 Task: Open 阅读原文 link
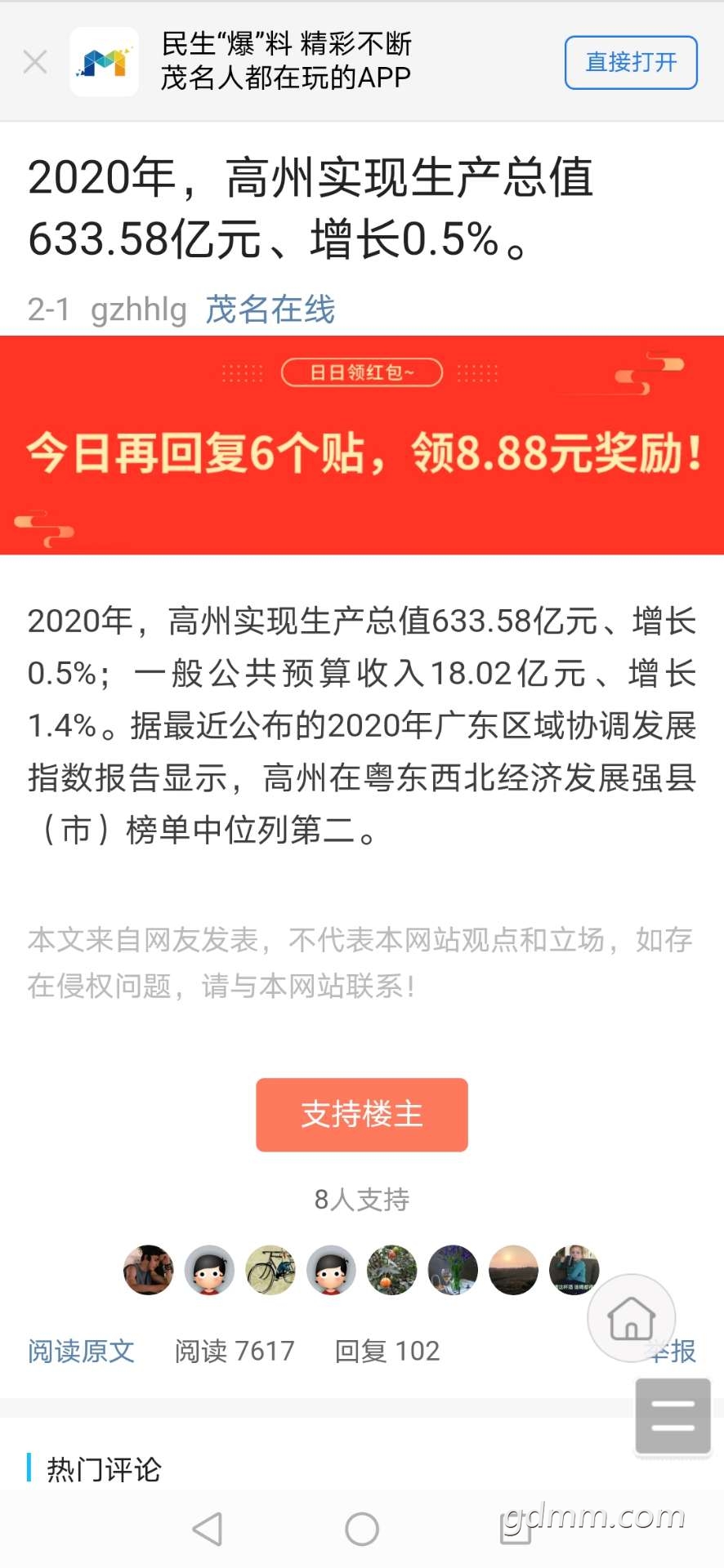click(x=81, y=1351)
